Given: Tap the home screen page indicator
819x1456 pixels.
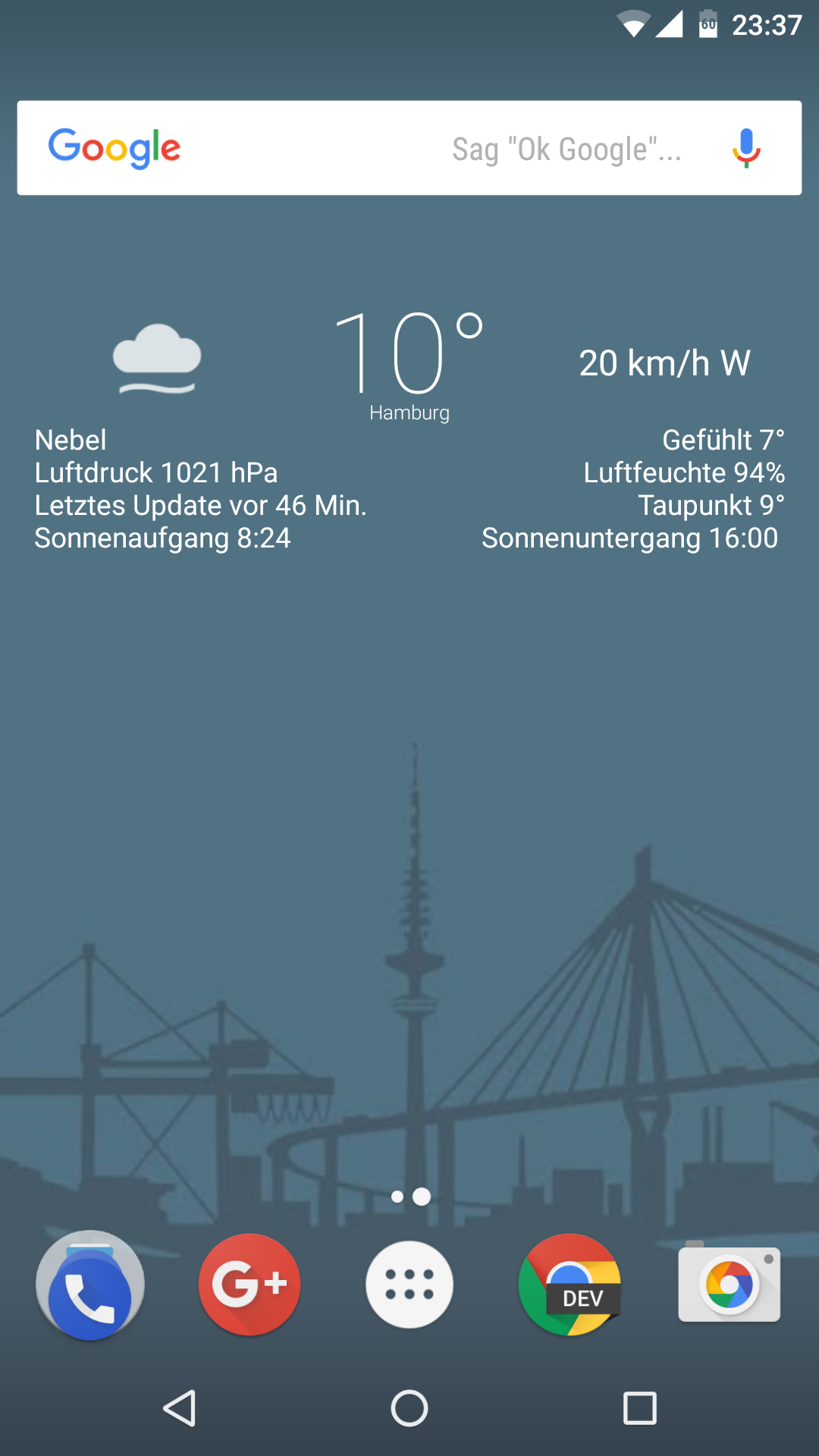Looking at the screenshot, I should click(409, 1197).
